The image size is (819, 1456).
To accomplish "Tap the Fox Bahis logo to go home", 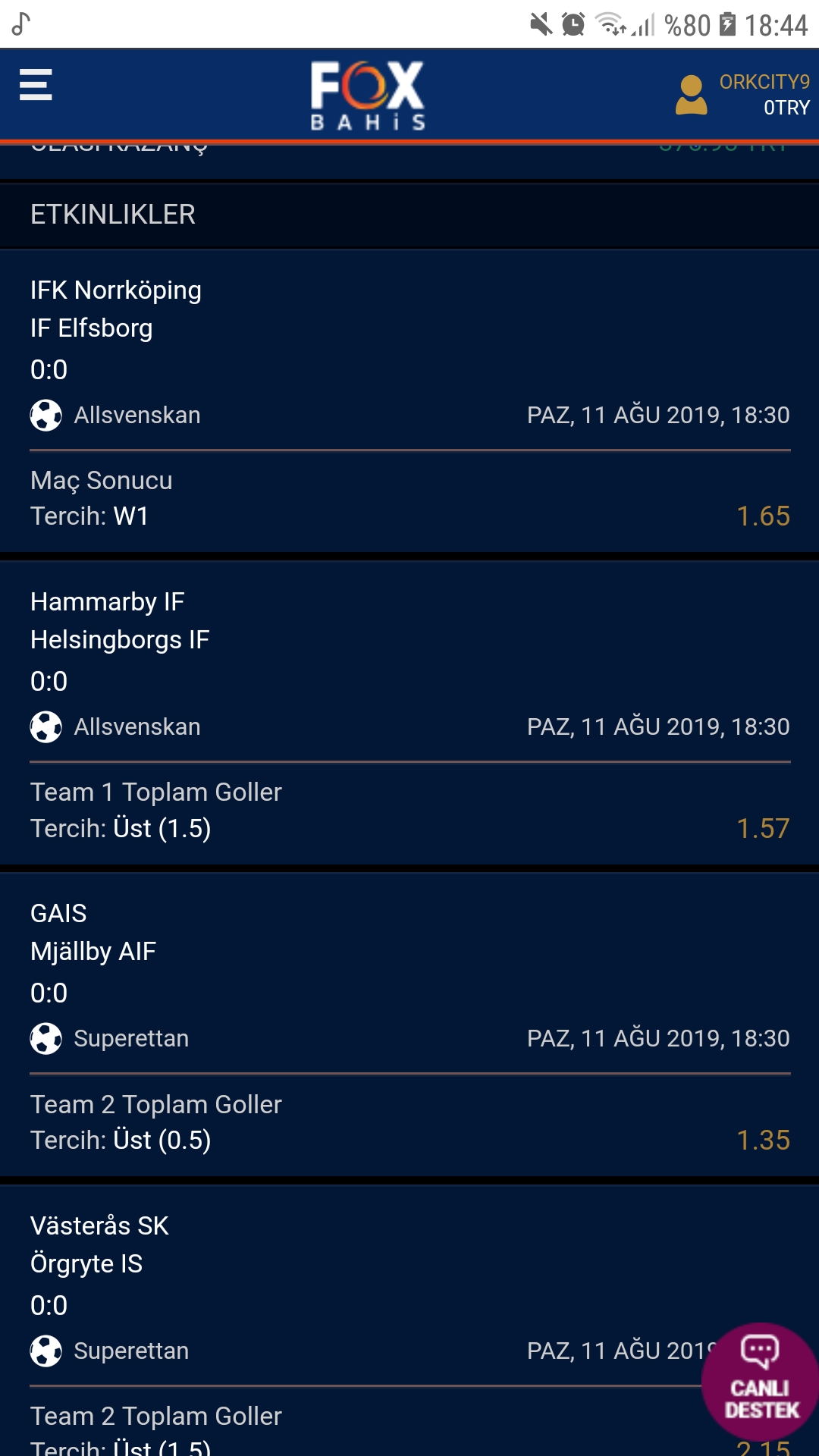I will 368,96.
